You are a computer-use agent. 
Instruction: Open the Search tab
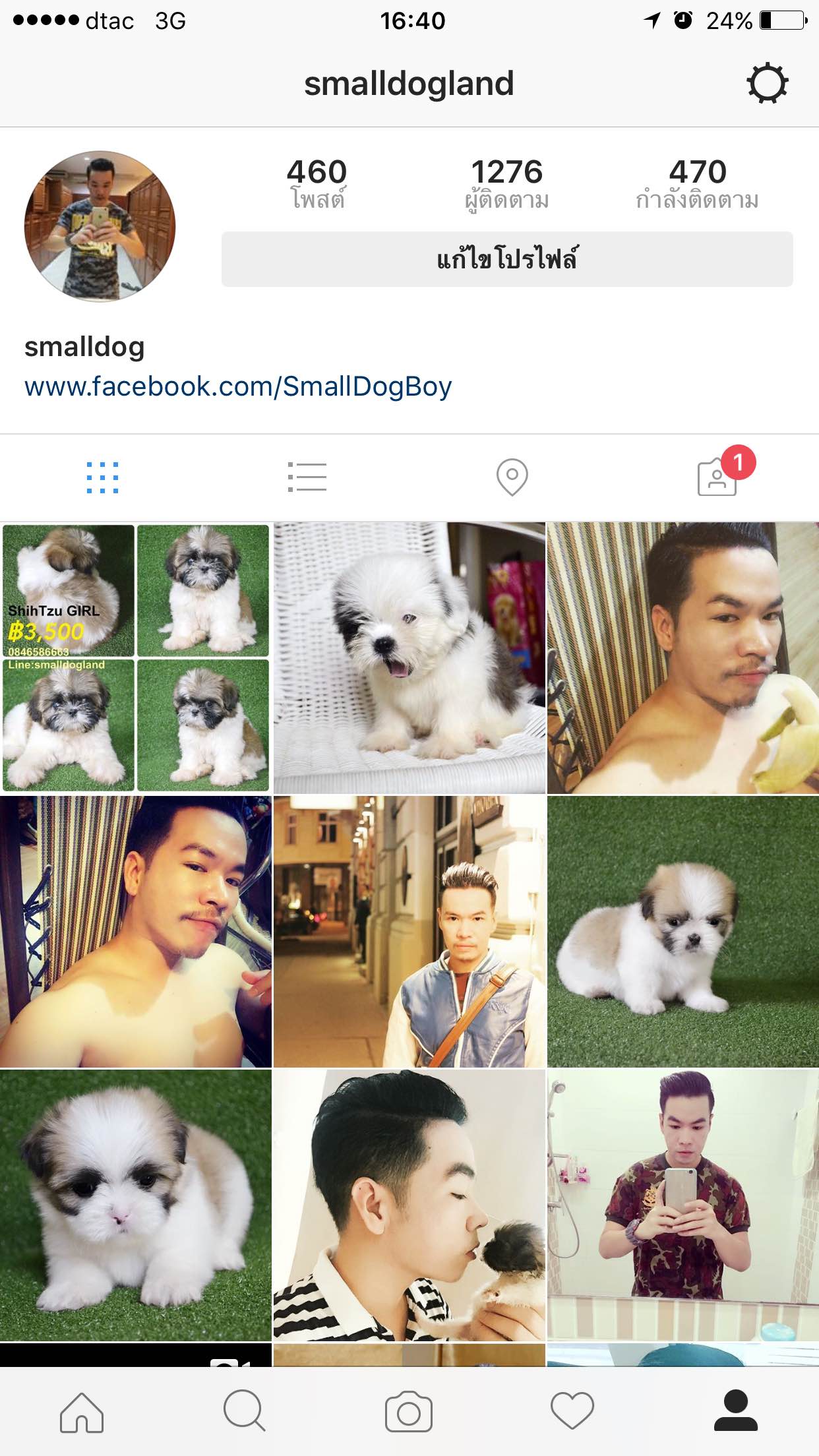pyautogui.click(x=245, y=1412)
